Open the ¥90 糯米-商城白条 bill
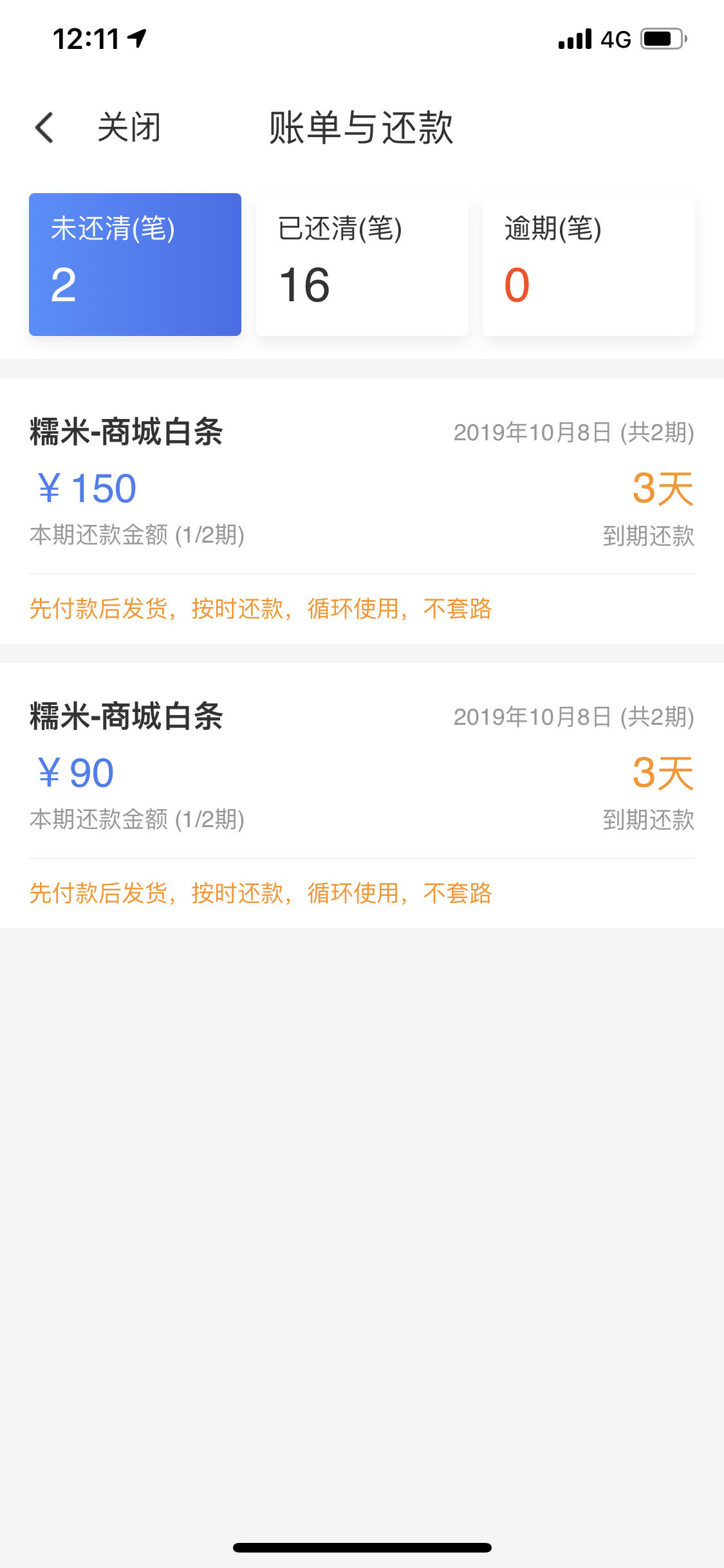This screenshot has width=724, height=1568. point(362,796)
